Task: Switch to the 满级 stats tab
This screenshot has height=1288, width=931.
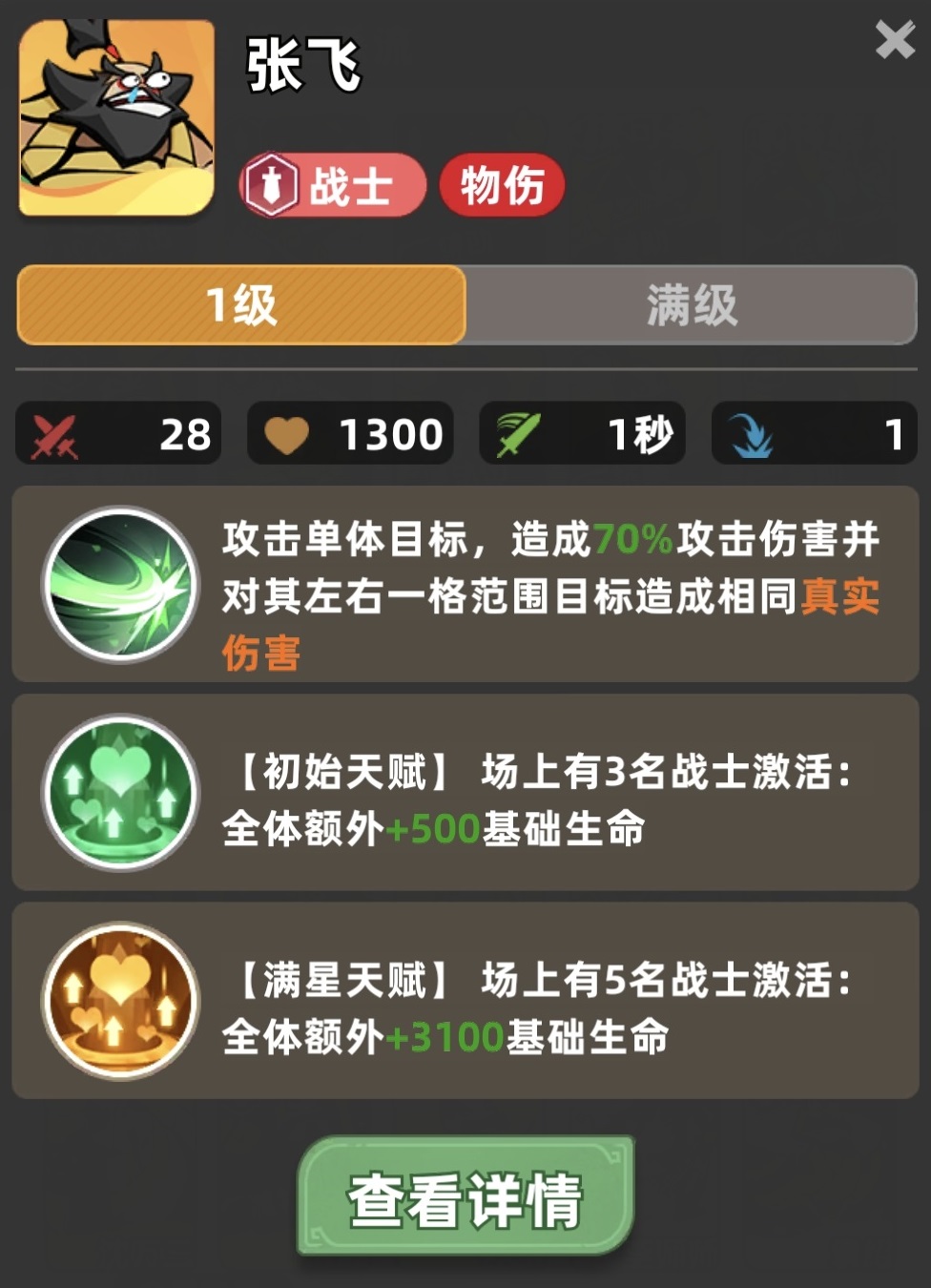Action: (692, 305)
